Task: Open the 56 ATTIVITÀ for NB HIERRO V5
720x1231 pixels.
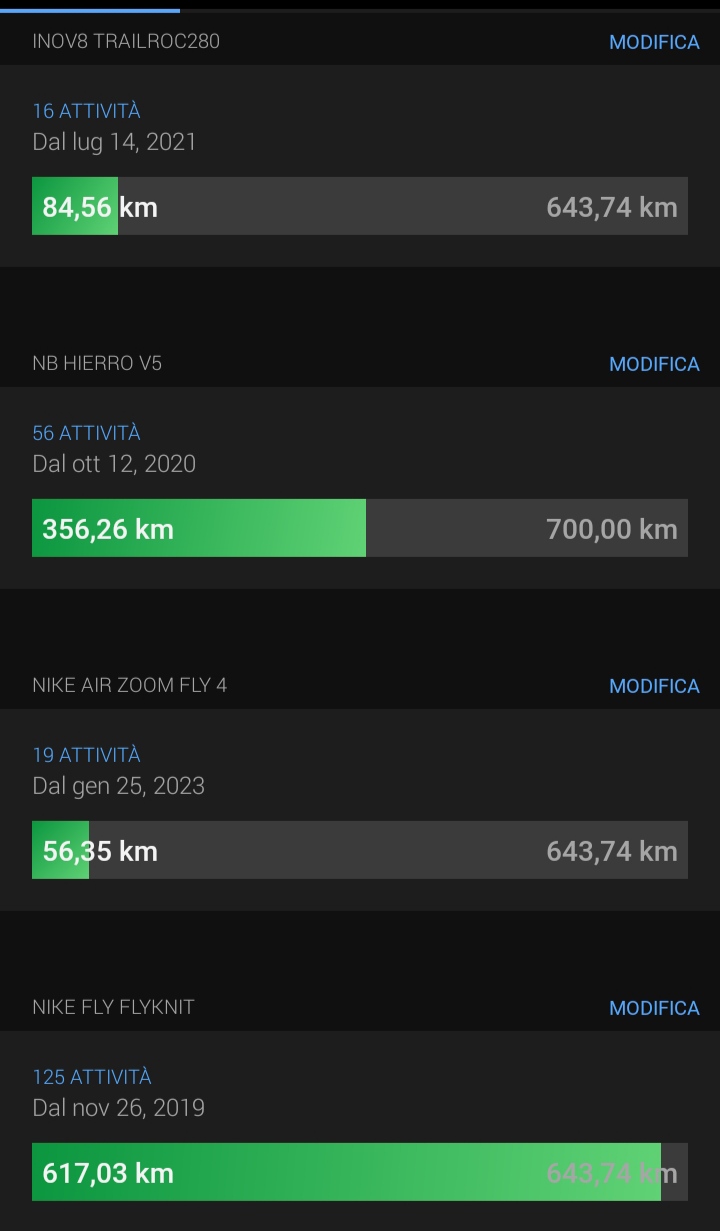Action: [86, 433]
